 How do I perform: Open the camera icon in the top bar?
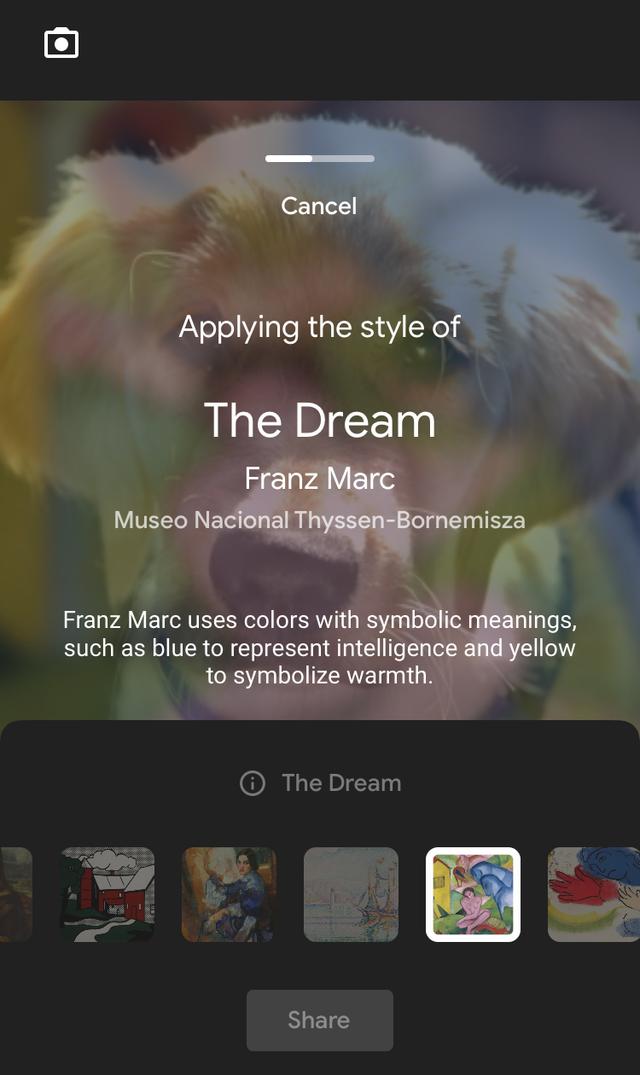[61, 44]
